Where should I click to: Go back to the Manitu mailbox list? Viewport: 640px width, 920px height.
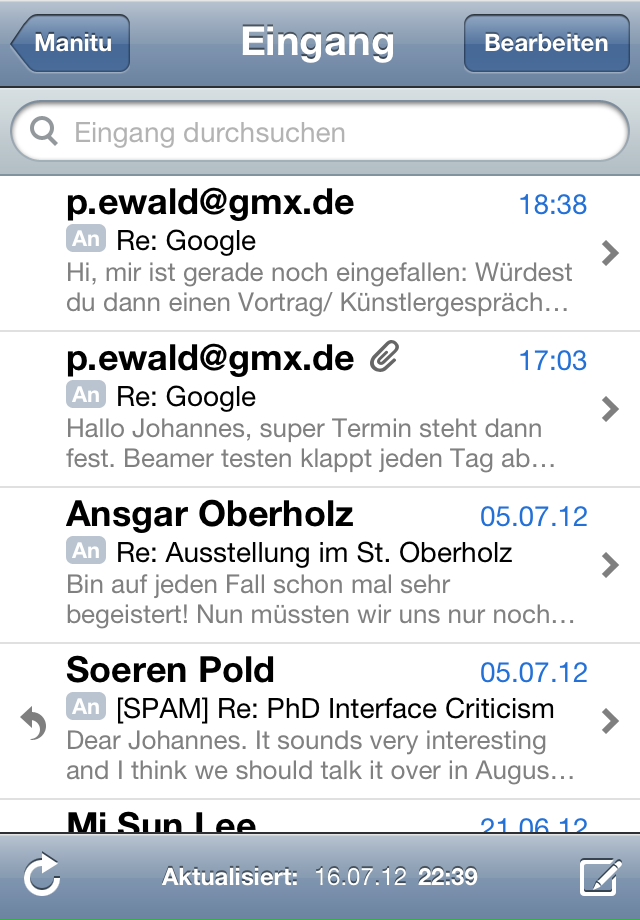[x=70, y=44]
